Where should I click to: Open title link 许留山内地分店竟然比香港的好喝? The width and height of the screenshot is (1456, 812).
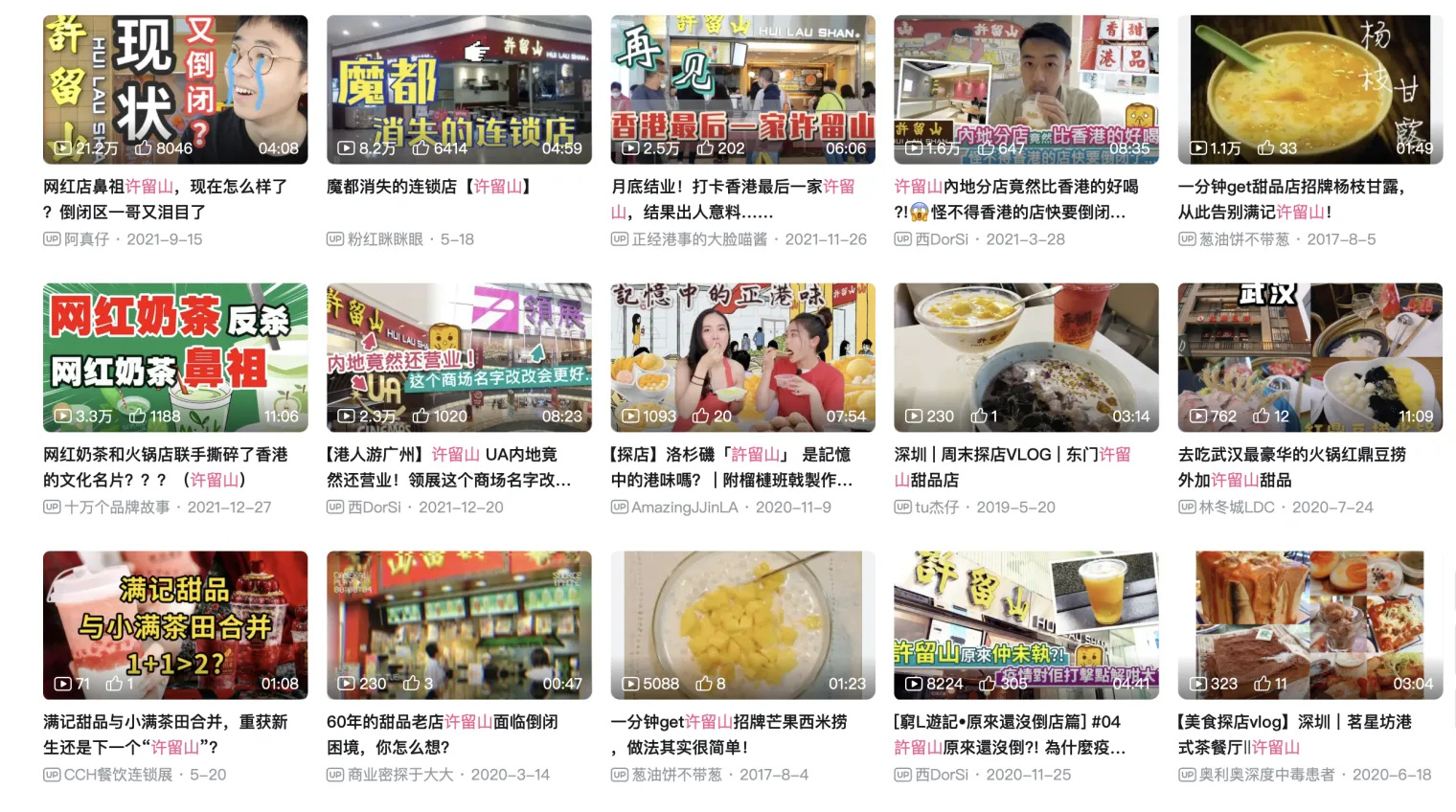(1015, 187)
